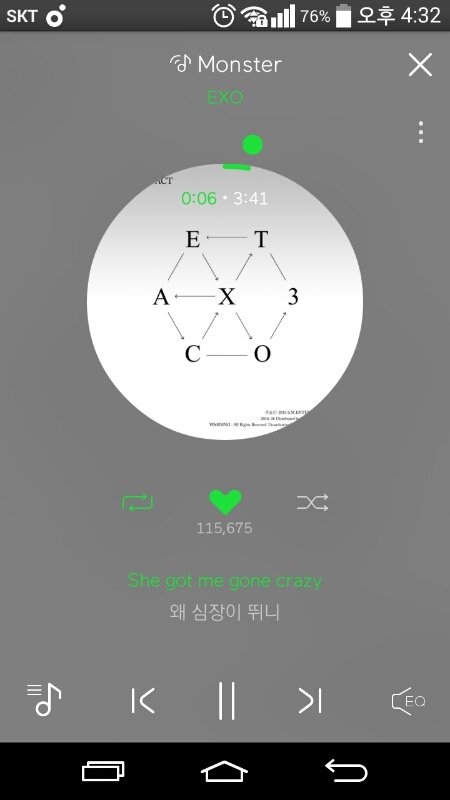The height and width of the screenshot is (800, 450).
Task: Toggle the repeat mode icon
Action: (138, 503)
